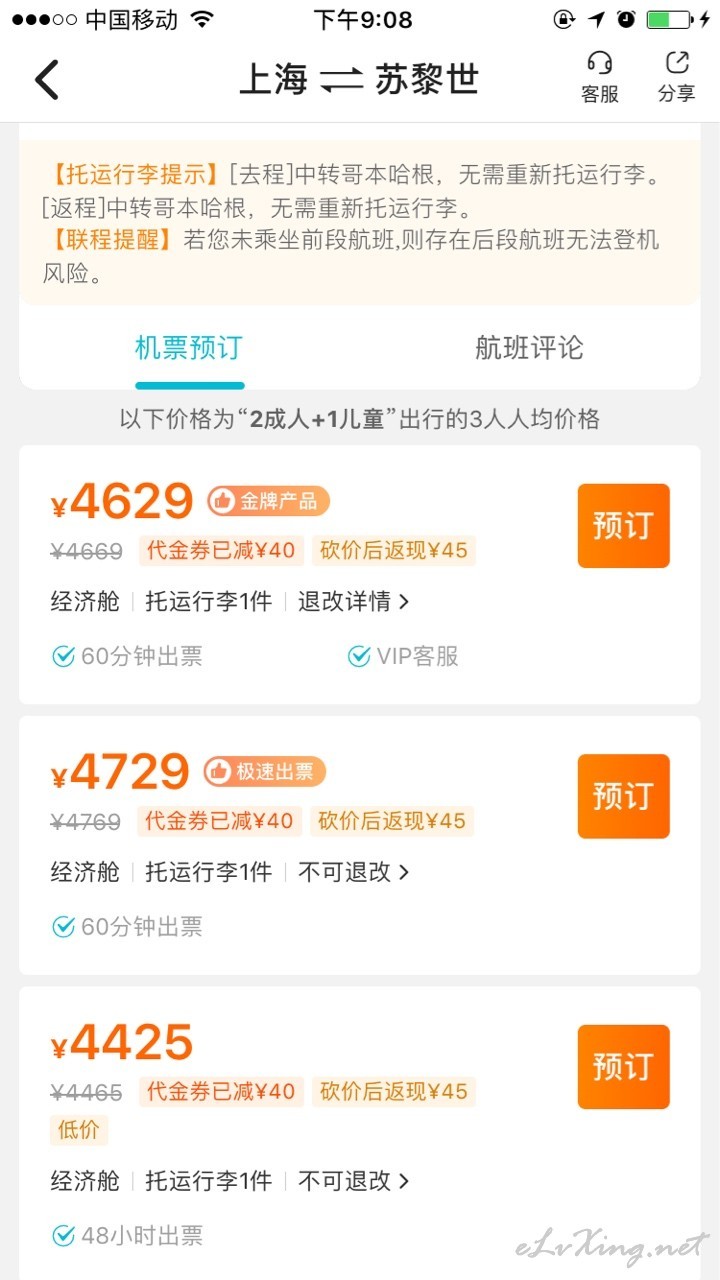
Task: Open 不可退改 details for ¥4425 fare
Action: coord(354,1181)
